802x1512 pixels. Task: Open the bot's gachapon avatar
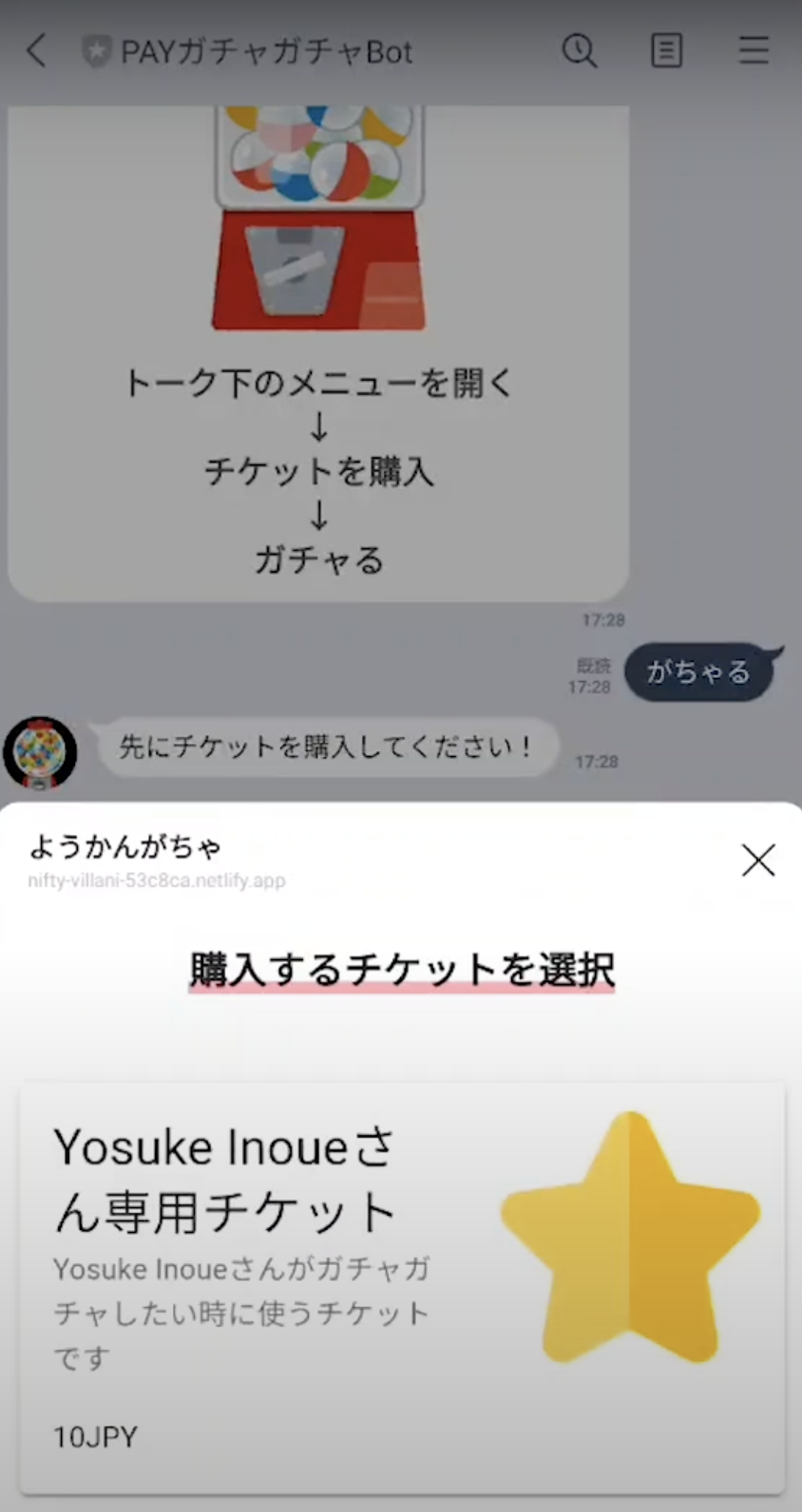click(40, 752)
